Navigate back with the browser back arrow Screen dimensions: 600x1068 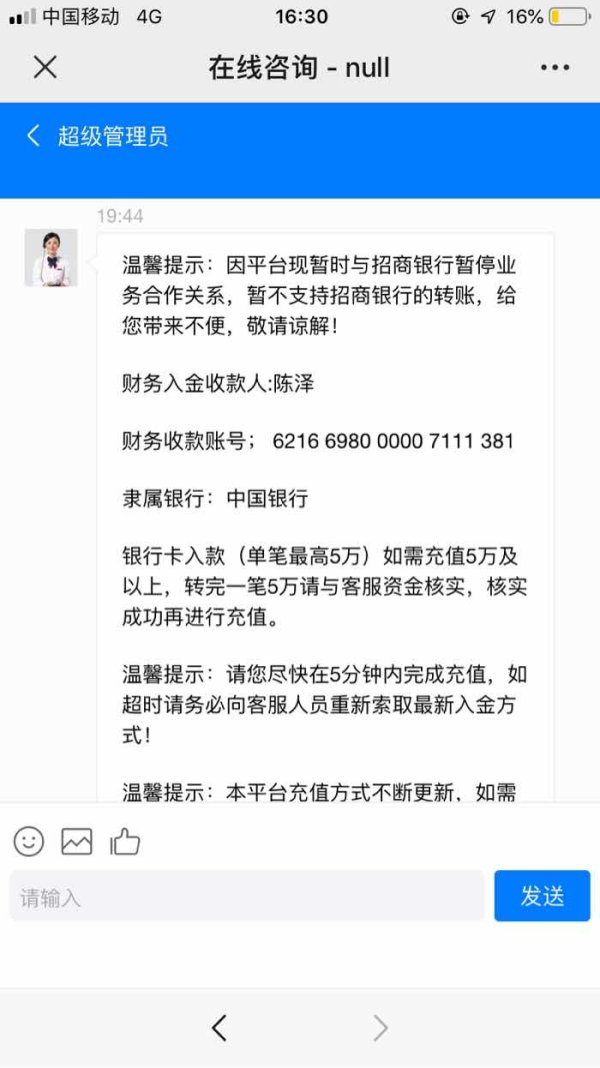[219, 1028]
